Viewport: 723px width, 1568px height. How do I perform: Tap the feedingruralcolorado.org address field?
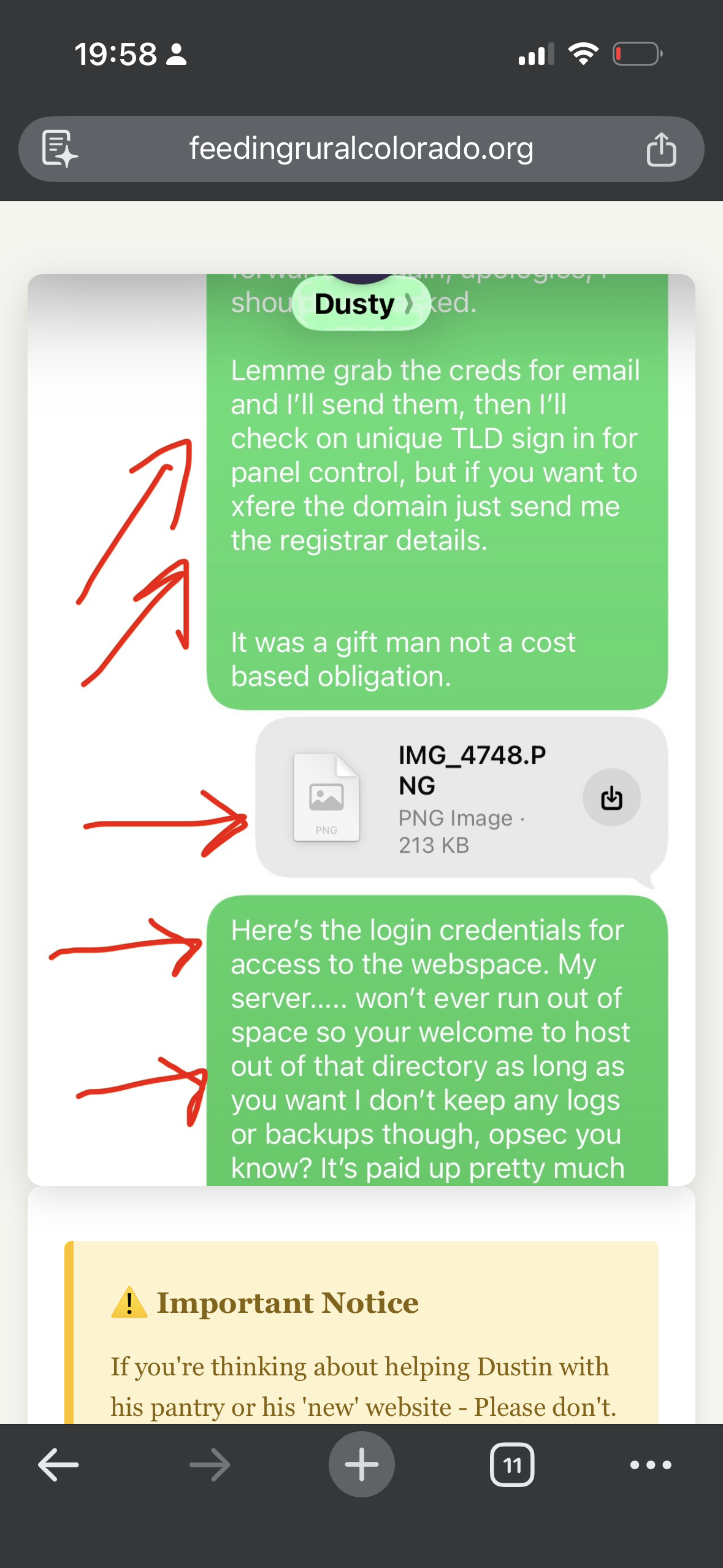[x=361, y=149]
